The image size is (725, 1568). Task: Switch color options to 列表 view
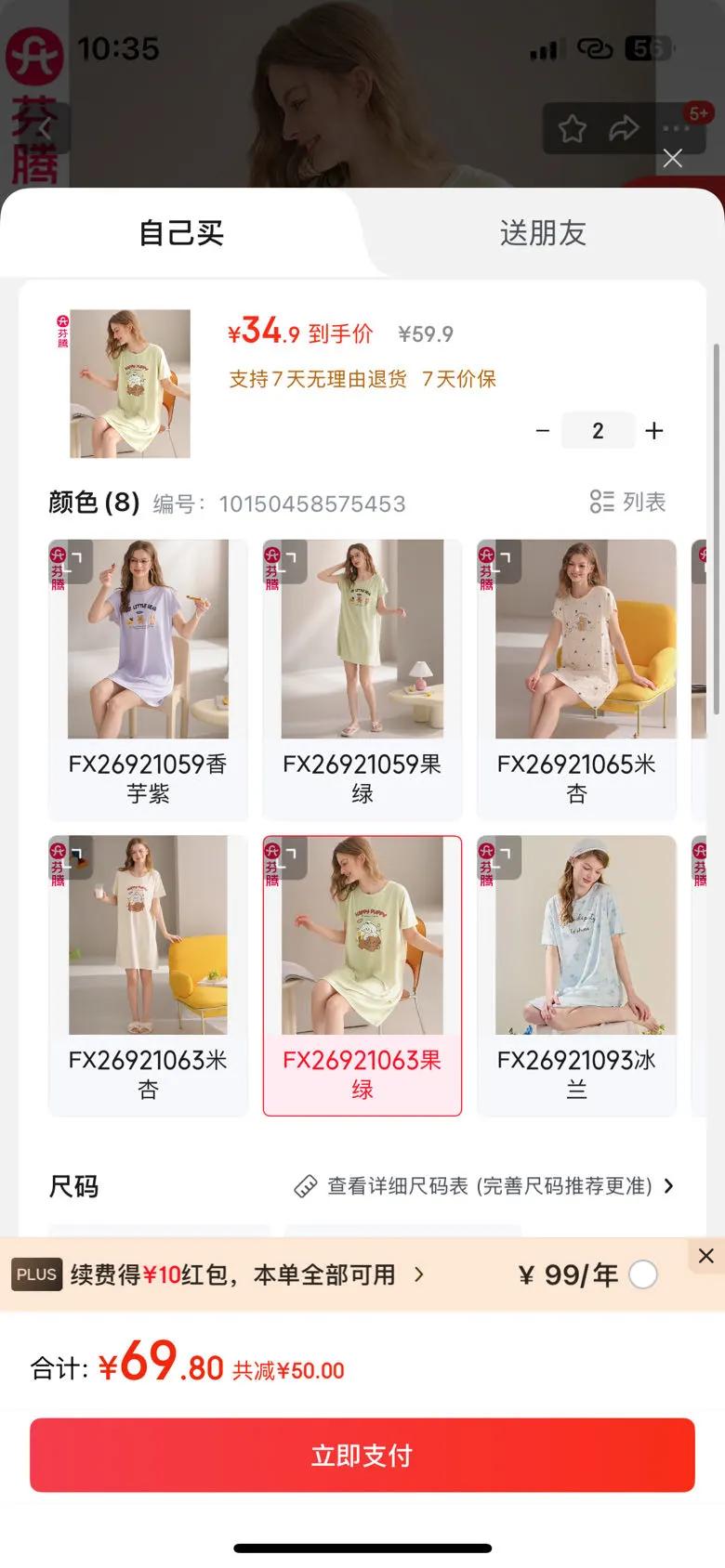628,502
